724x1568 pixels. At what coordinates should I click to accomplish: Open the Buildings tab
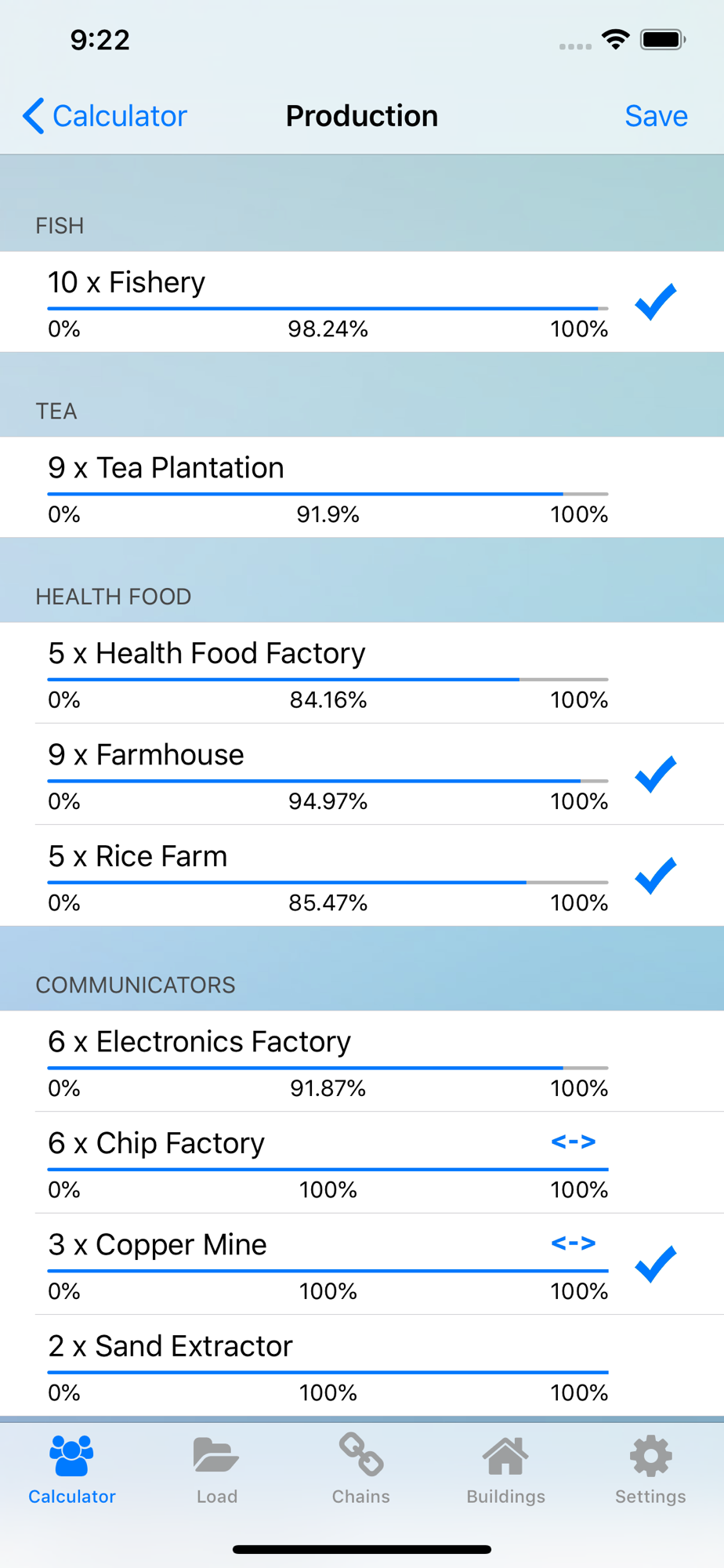click(x=506, y=1470)
